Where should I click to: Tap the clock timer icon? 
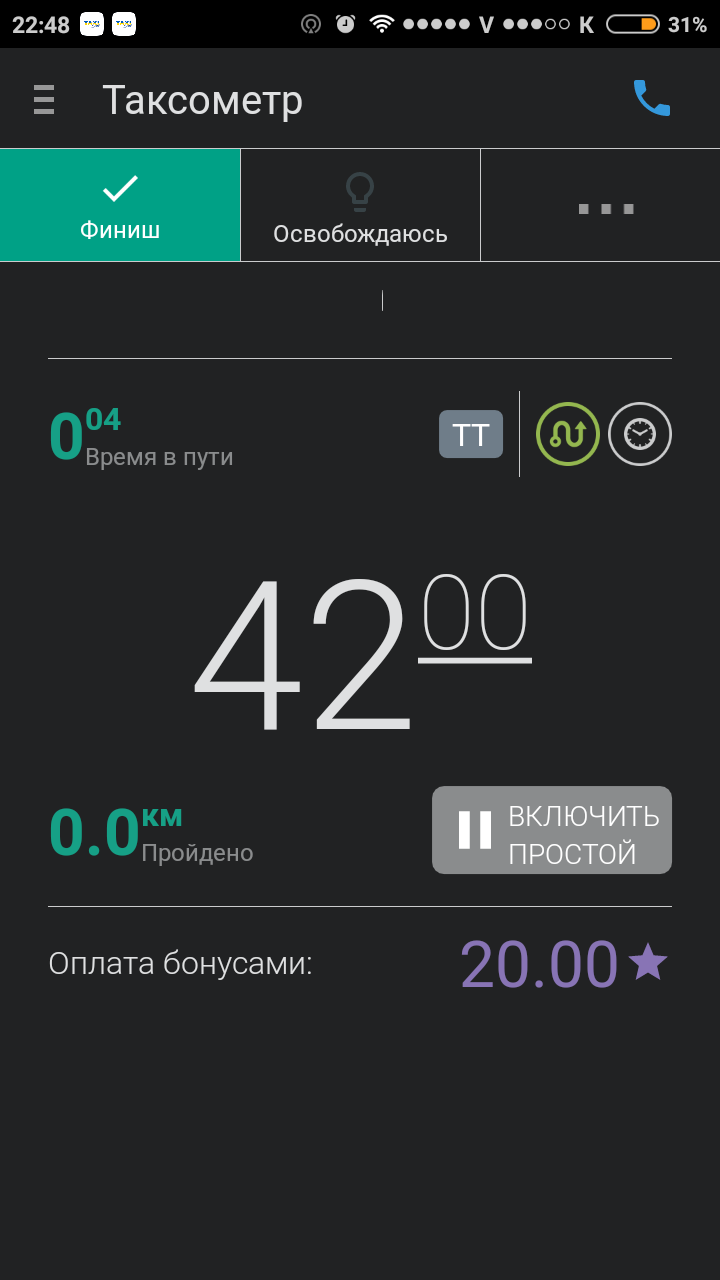point(640,435)
